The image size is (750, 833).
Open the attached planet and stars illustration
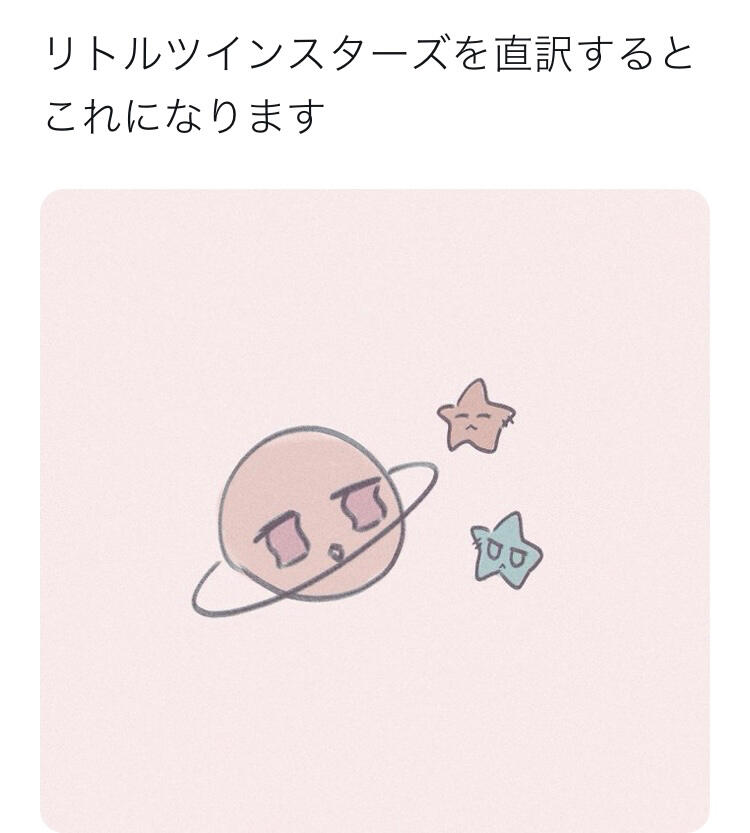tap(375, 510)
